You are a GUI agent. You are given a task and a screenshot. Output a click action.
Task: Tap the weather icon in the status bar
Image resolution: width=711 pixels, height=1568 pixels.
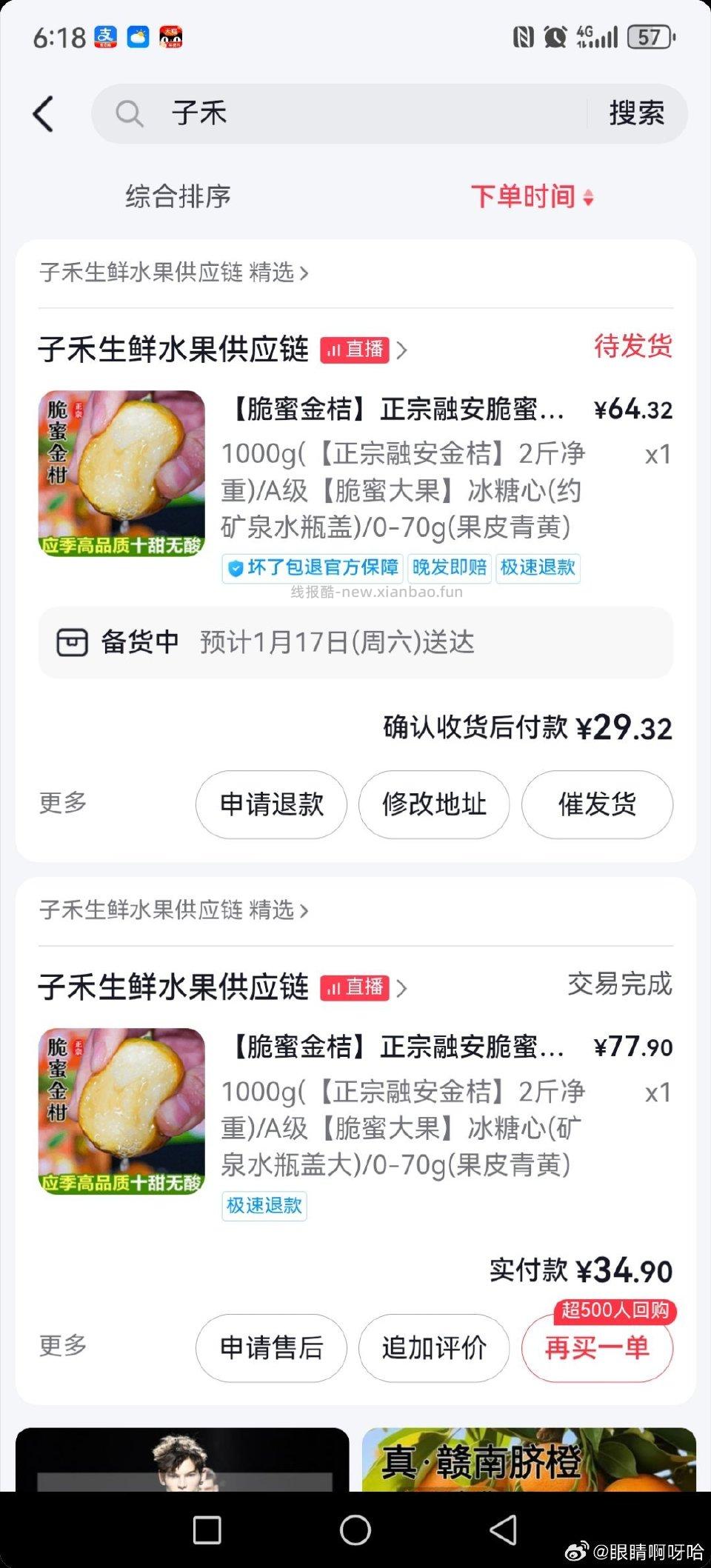click(x=136, y=37)
